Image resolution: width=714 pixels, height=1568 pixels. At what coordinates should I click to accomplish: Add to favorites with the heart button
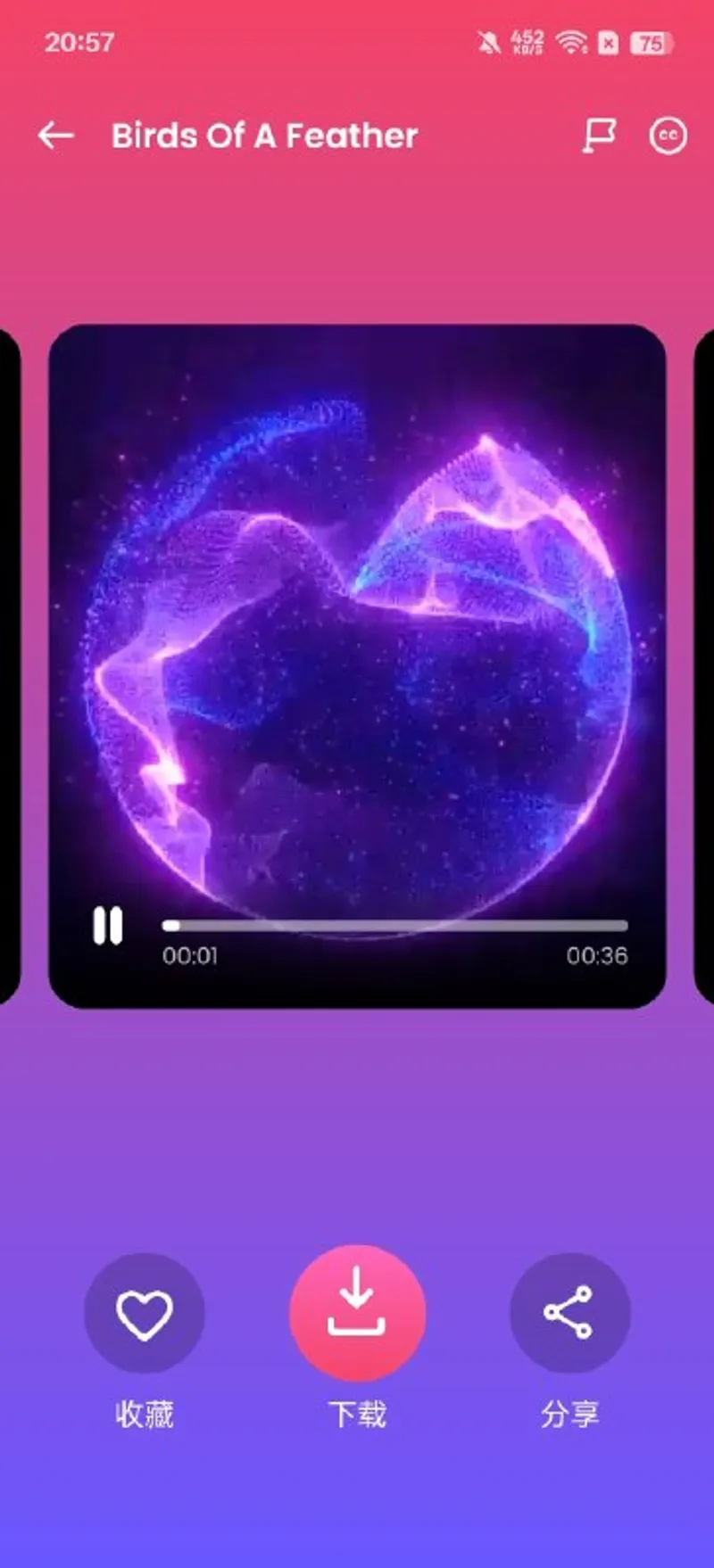145,1313
